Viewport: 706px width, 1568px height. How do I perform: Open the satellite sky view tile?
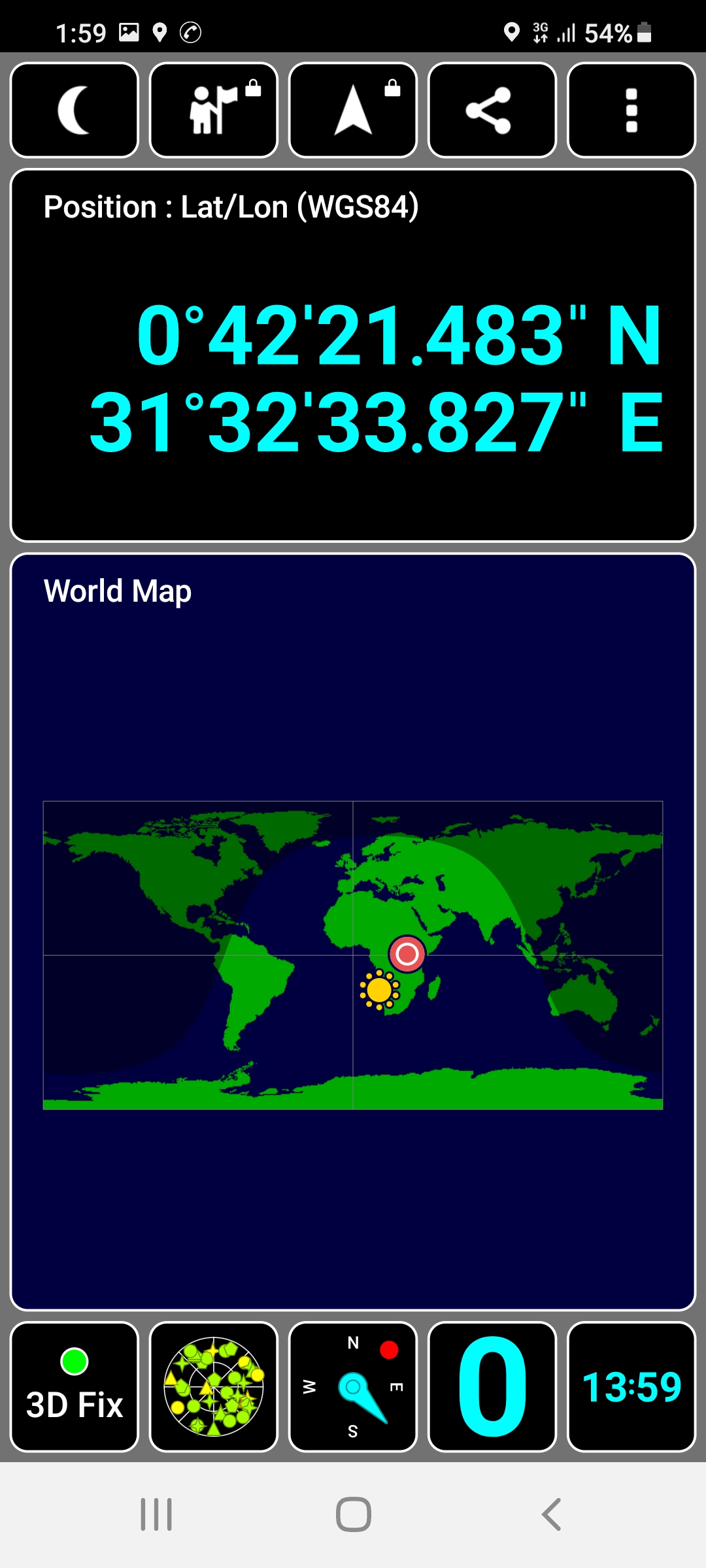coord(214,1386)
